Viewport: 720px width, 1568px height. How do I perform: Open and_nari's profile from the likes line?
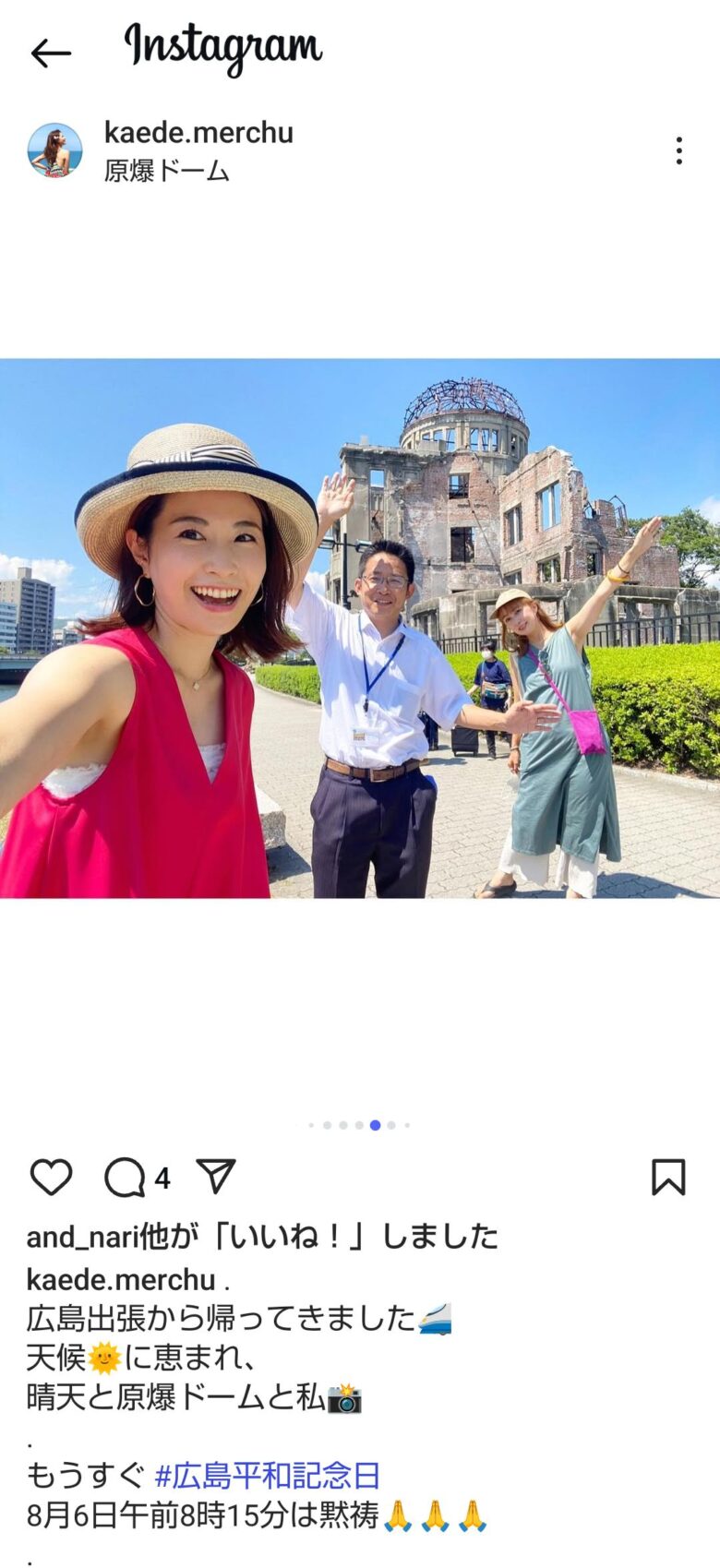coord(81,1237)
